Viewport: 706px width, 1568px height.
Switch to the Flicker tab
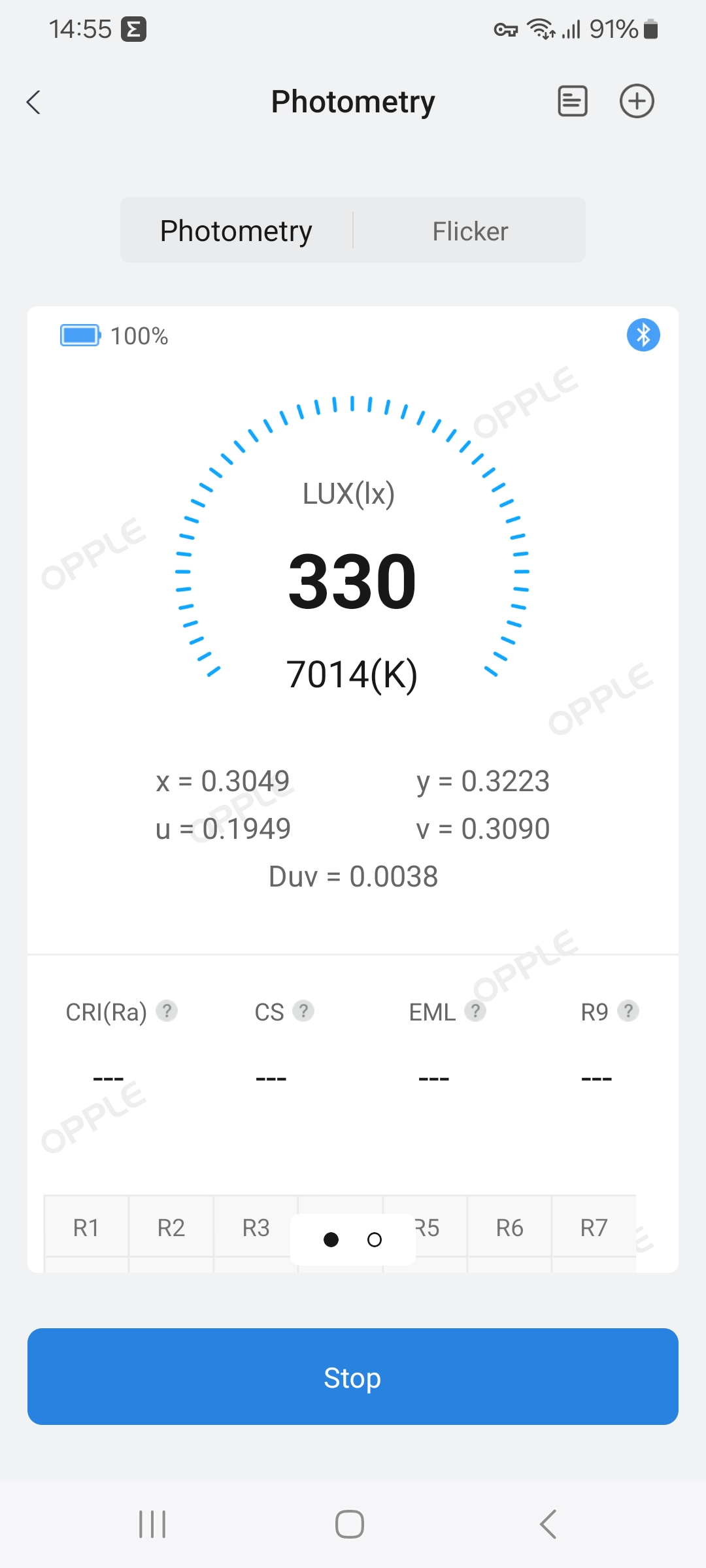click(470, 231)
